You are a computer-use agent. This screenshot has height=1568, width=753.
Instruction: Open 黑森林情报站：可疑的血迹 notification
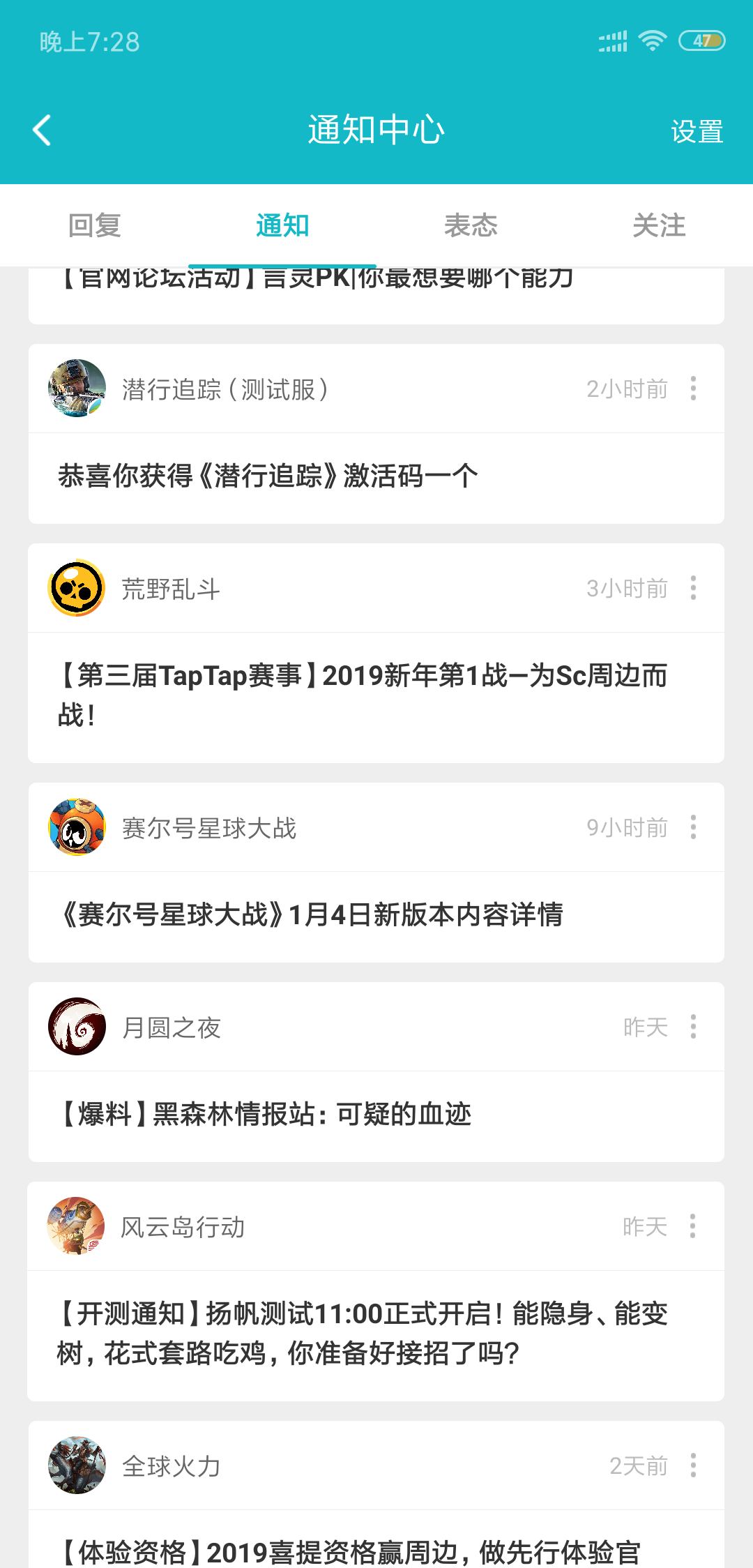265,1114
